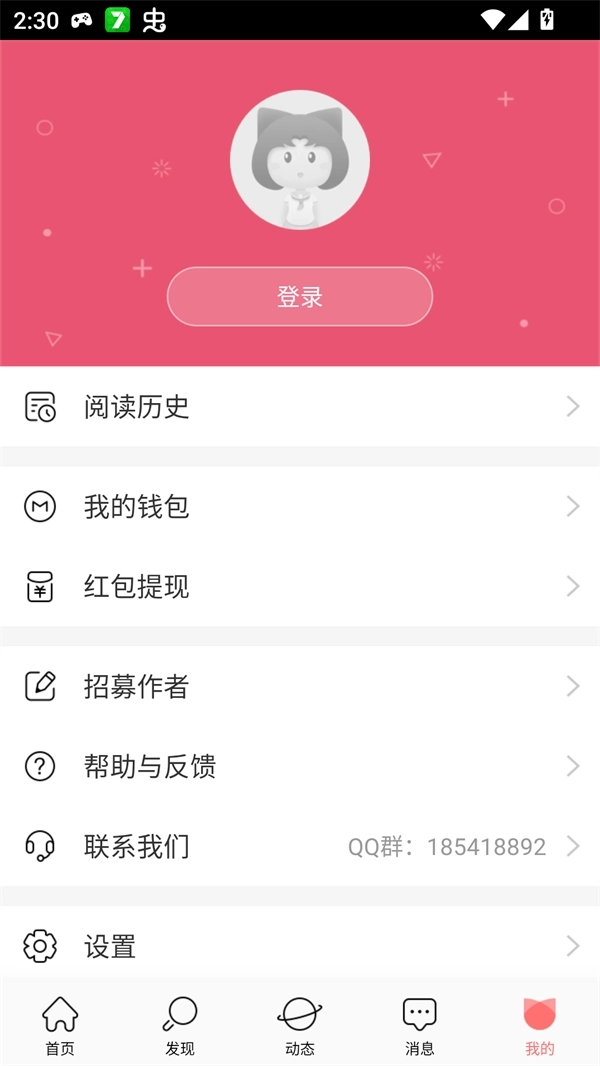This screenshot has height=1066, width=600.
Task: Open 招募作者 author recruitment
Action: tap(300, 687)
